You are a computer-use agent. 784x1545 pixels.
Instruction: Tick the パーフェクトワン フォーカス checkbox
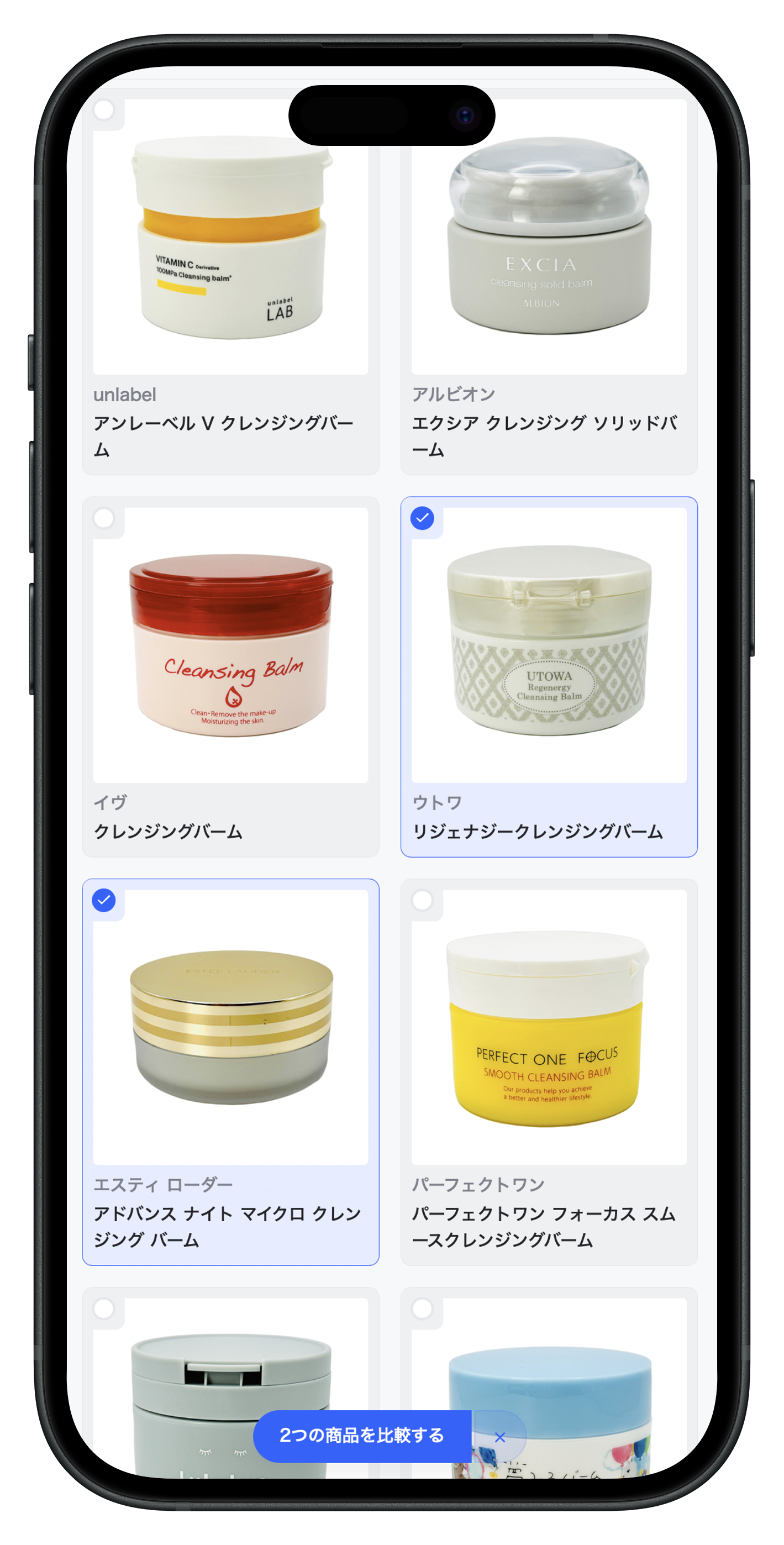click(x=422, y=900)
